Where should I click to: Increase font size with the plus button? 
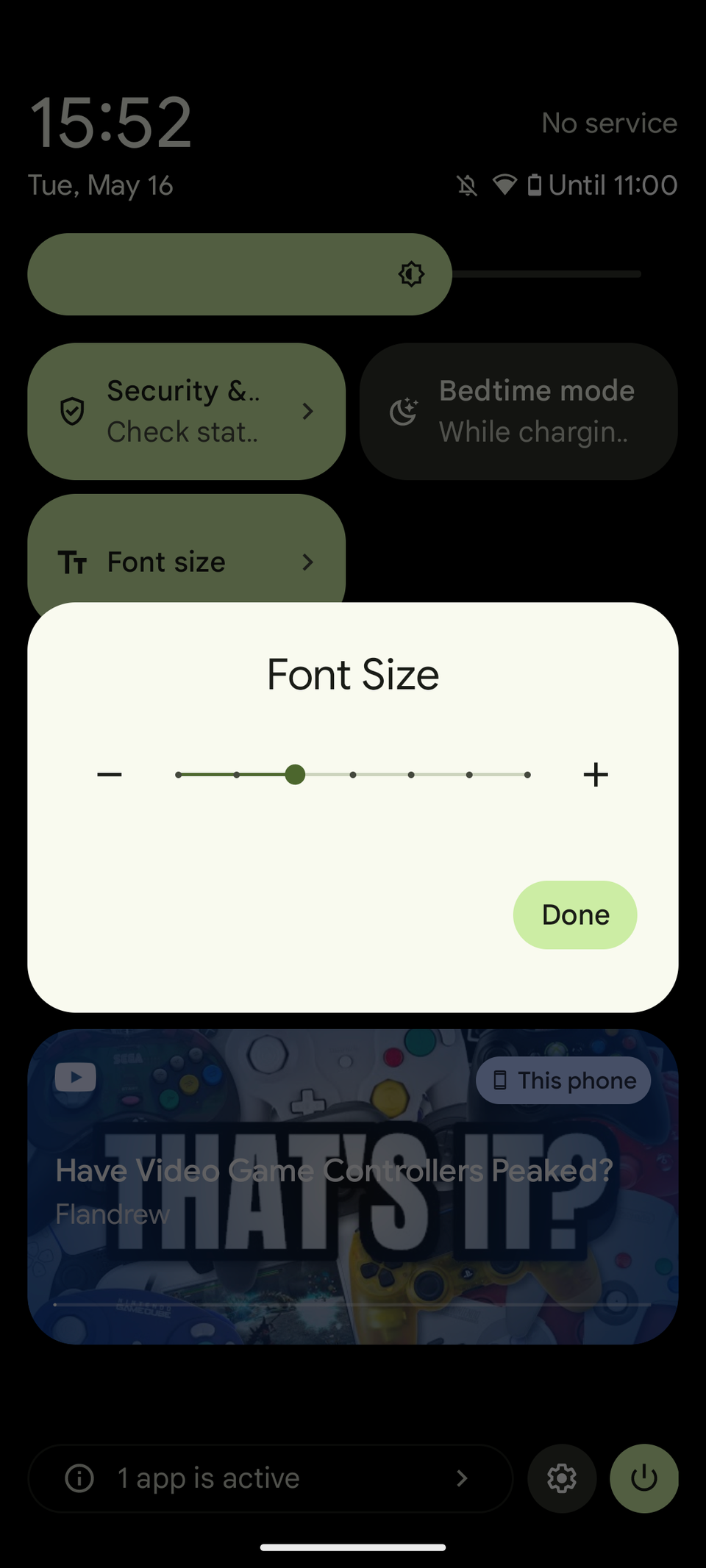coord(596,774)
